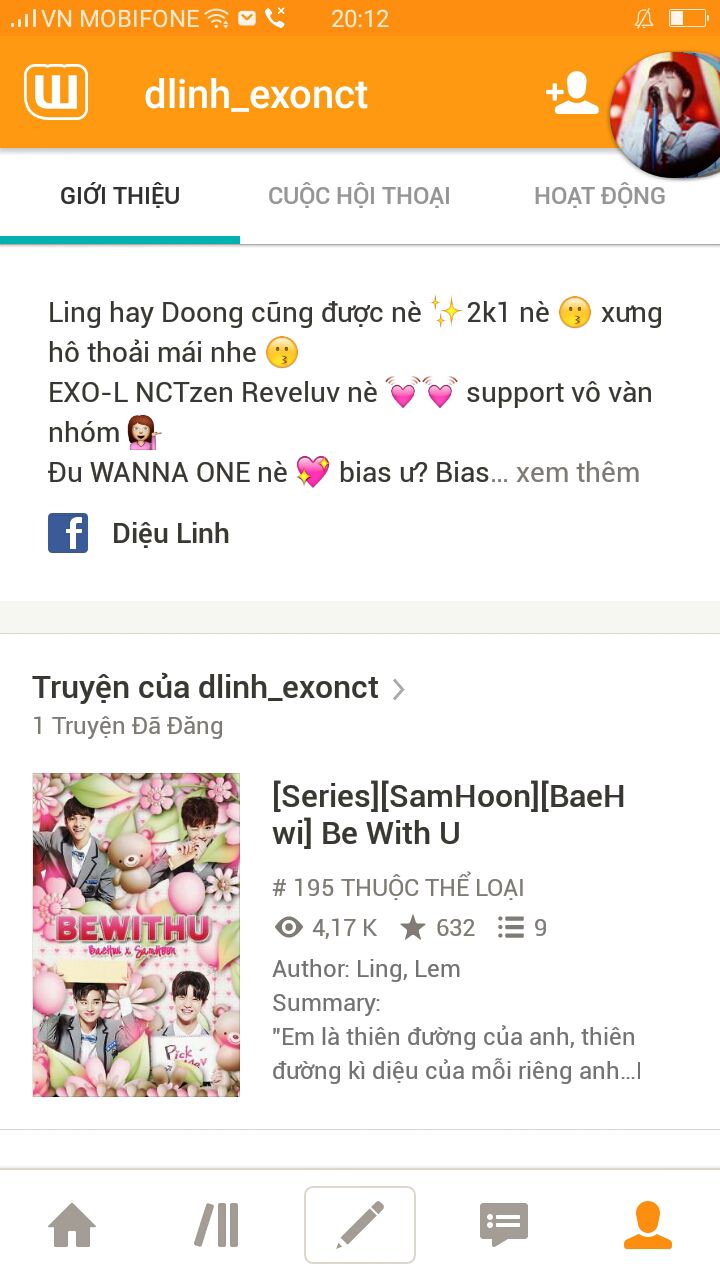Image resolution: width=720 pixels, height=1280 pixels.
Task: Start writing with the pencil button
Action: click(x=360, y=1224)
